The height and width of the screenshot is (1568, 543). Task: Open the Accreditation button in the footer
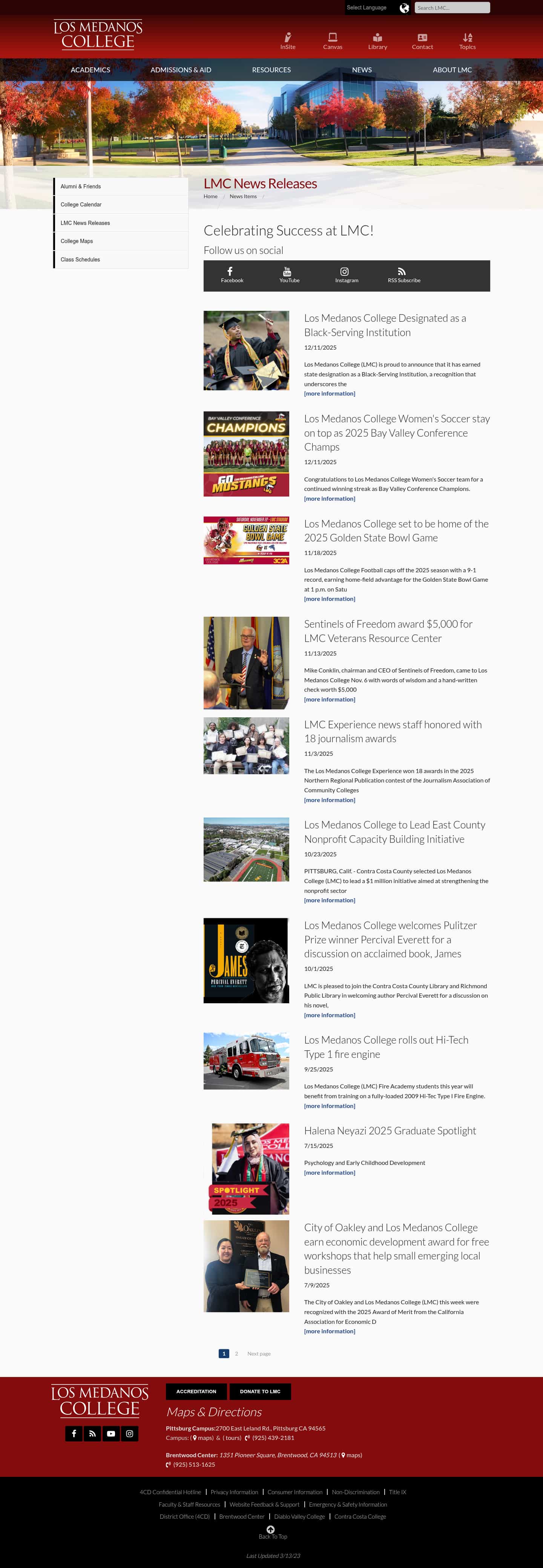[x=196, y=1391]
